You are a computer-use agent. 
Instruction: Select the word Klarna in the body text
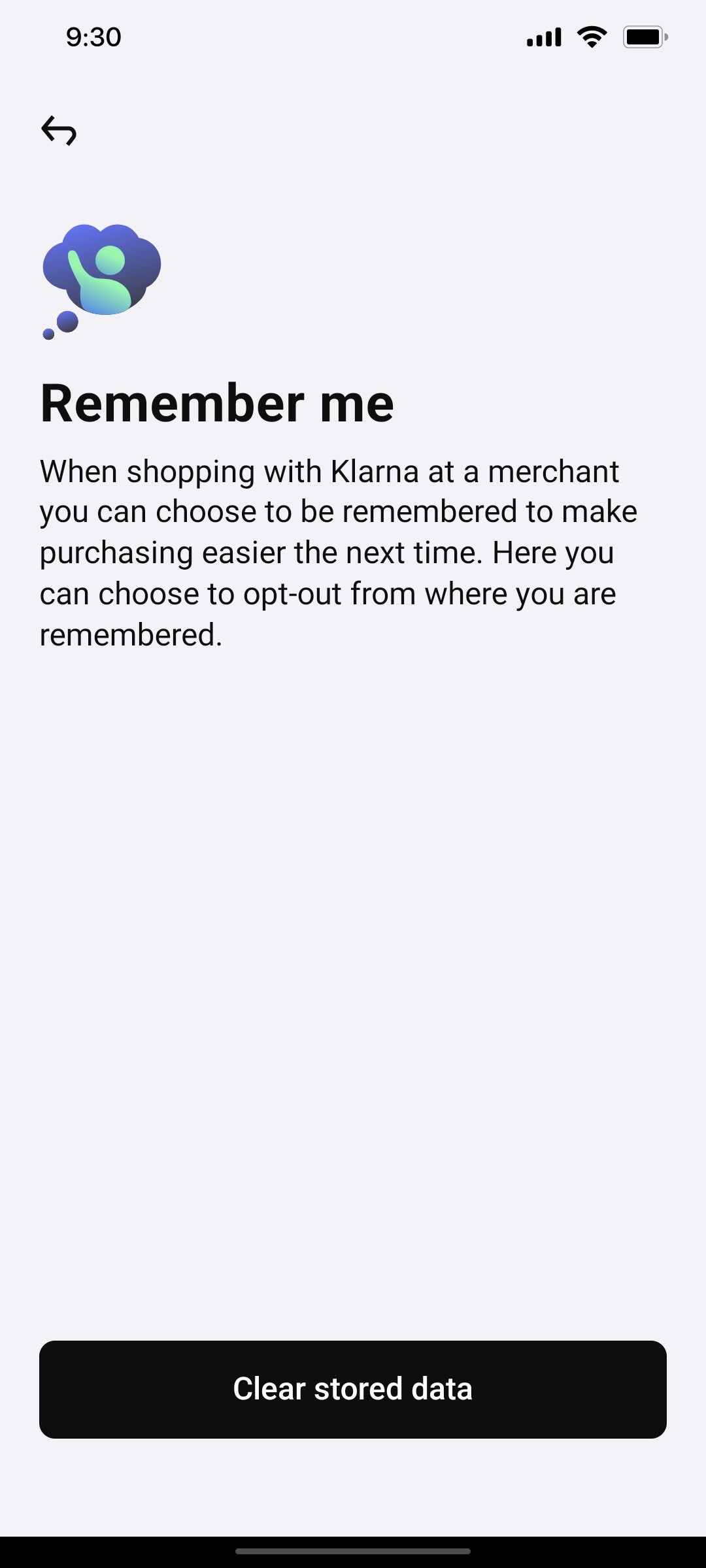[376, 470]
